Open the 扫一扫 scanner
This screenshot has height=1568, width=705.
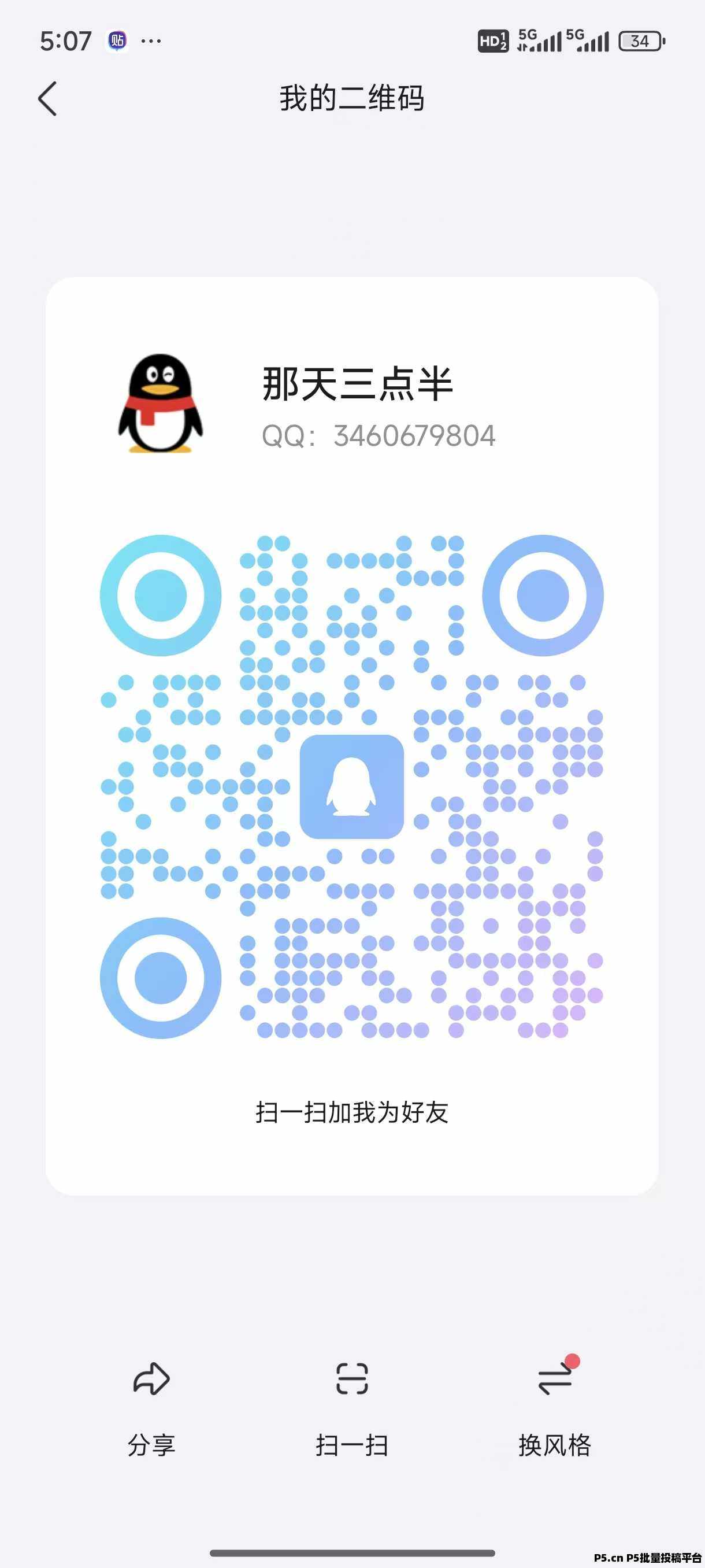(x=351, y=1400)
